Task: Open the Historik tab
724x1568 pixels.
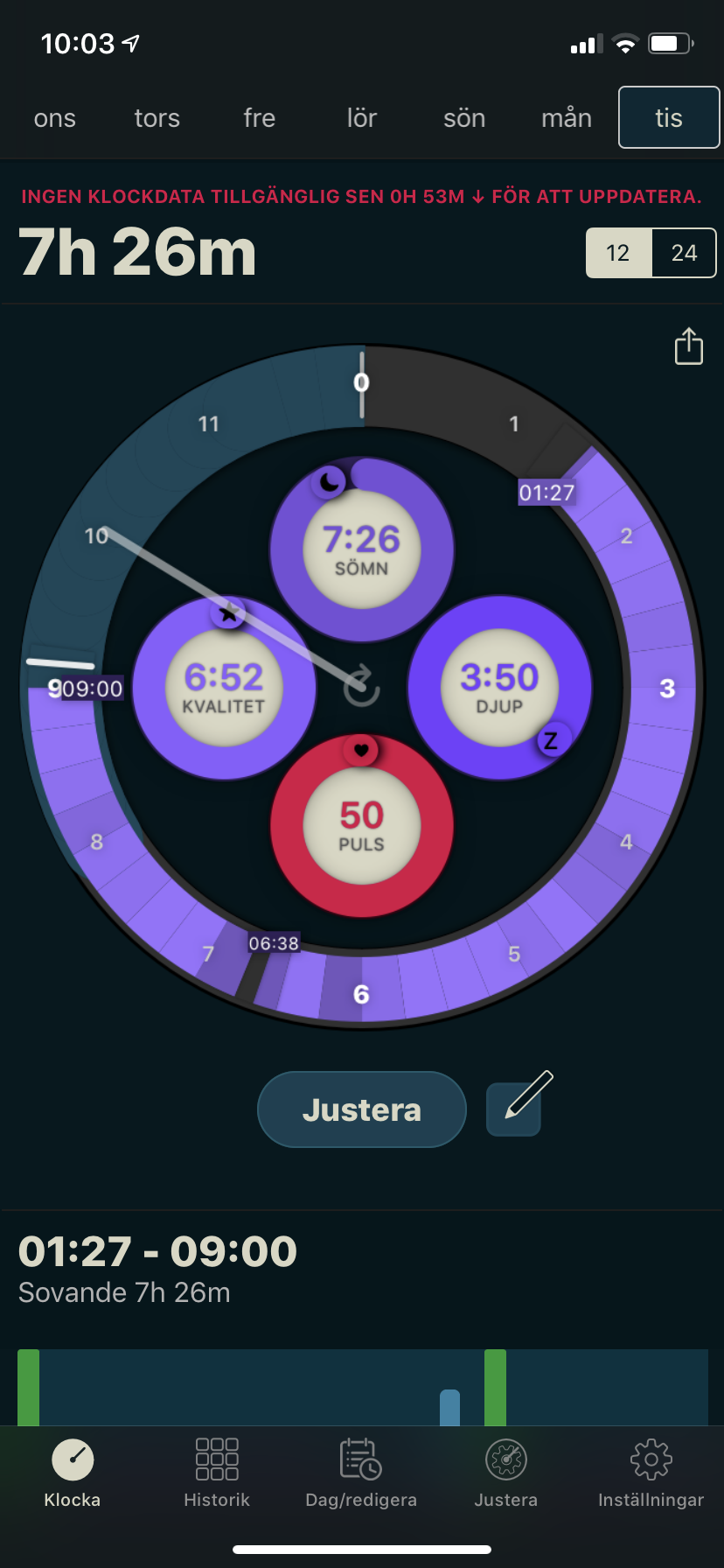Action: click(x=217, y=1473)
